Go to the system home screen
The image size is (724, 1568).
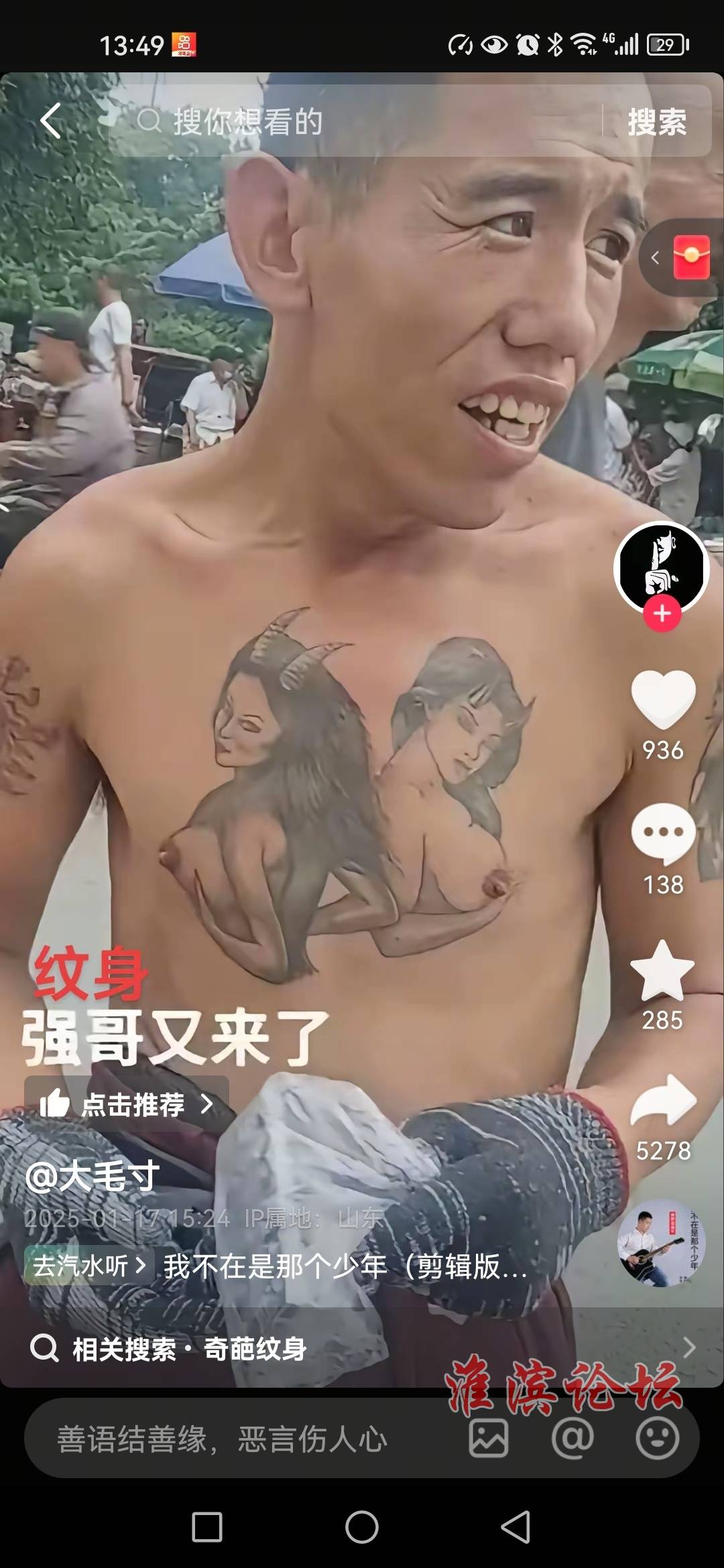(362, 1528)
